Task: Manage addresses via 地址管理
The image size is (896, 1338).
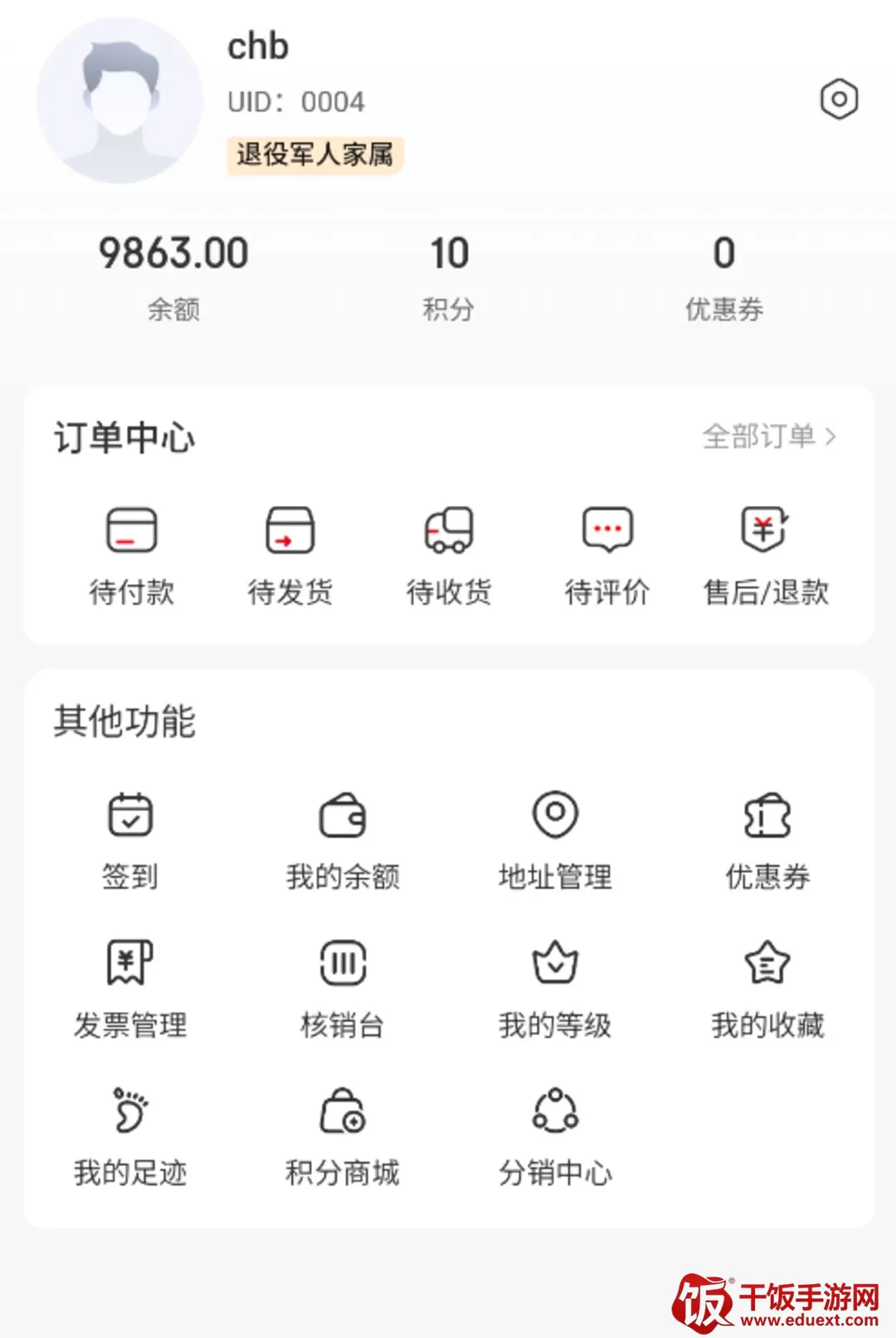Action: [555, 842]
